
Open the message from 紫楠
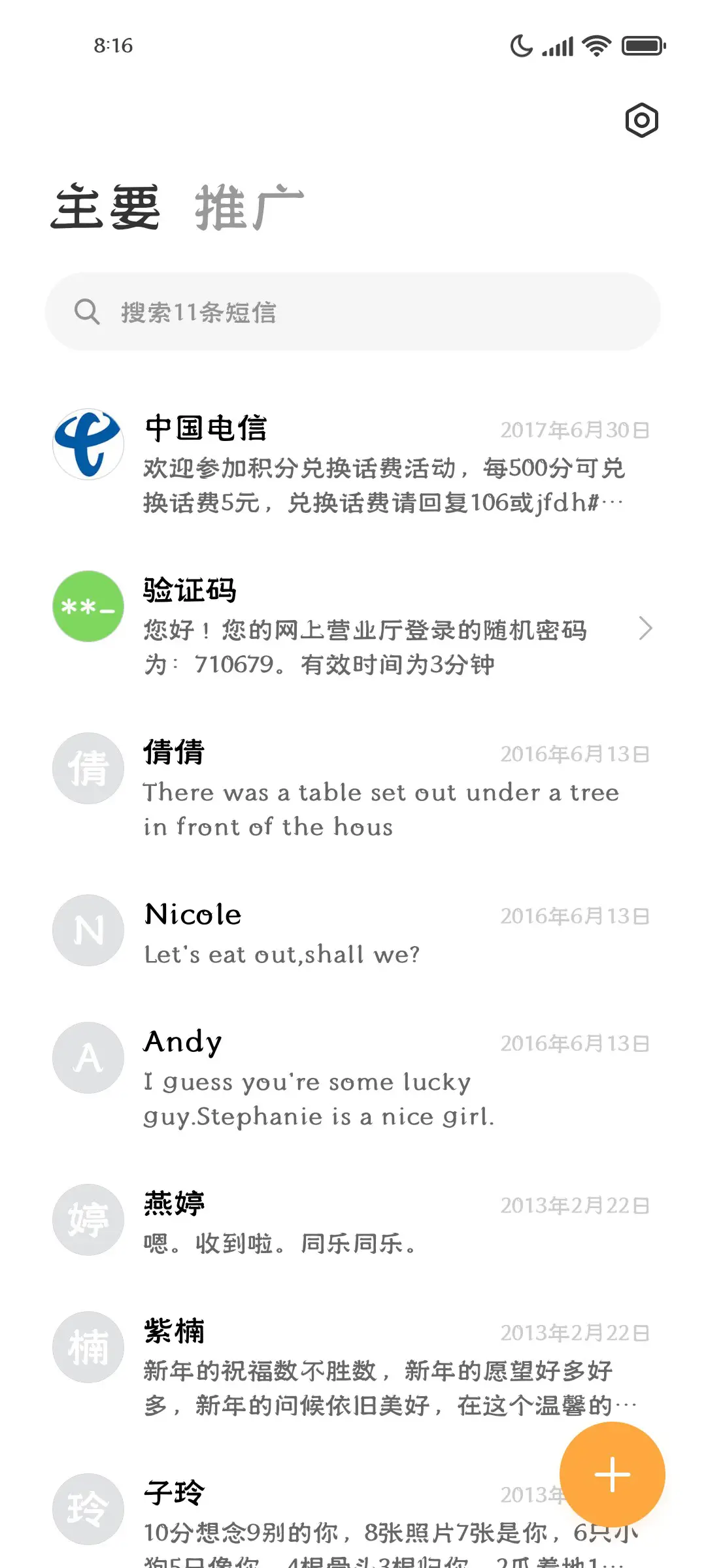[x=353, y=1365]
